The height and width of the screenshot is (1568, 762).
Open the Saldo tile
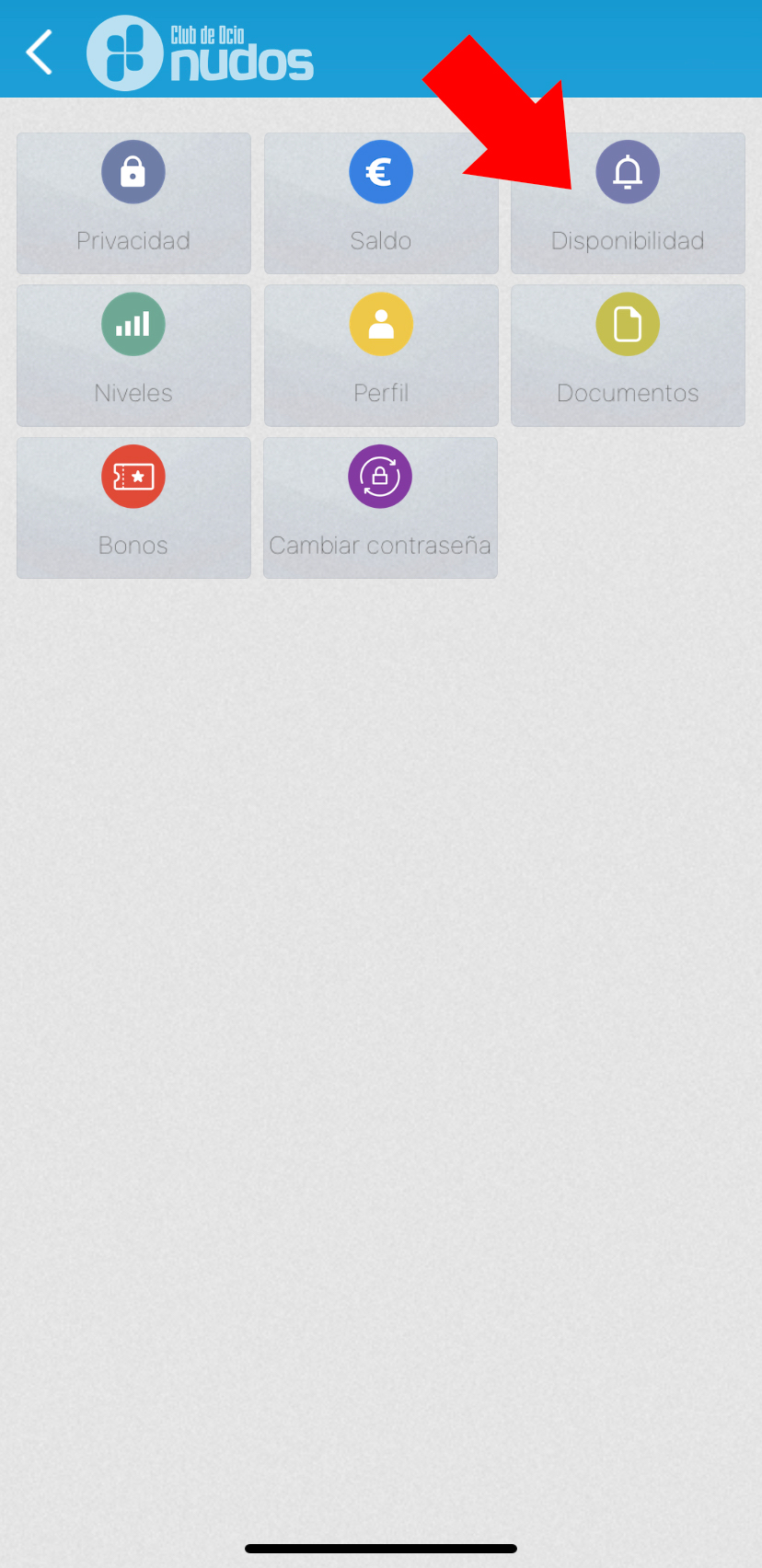tap(381, 203)
